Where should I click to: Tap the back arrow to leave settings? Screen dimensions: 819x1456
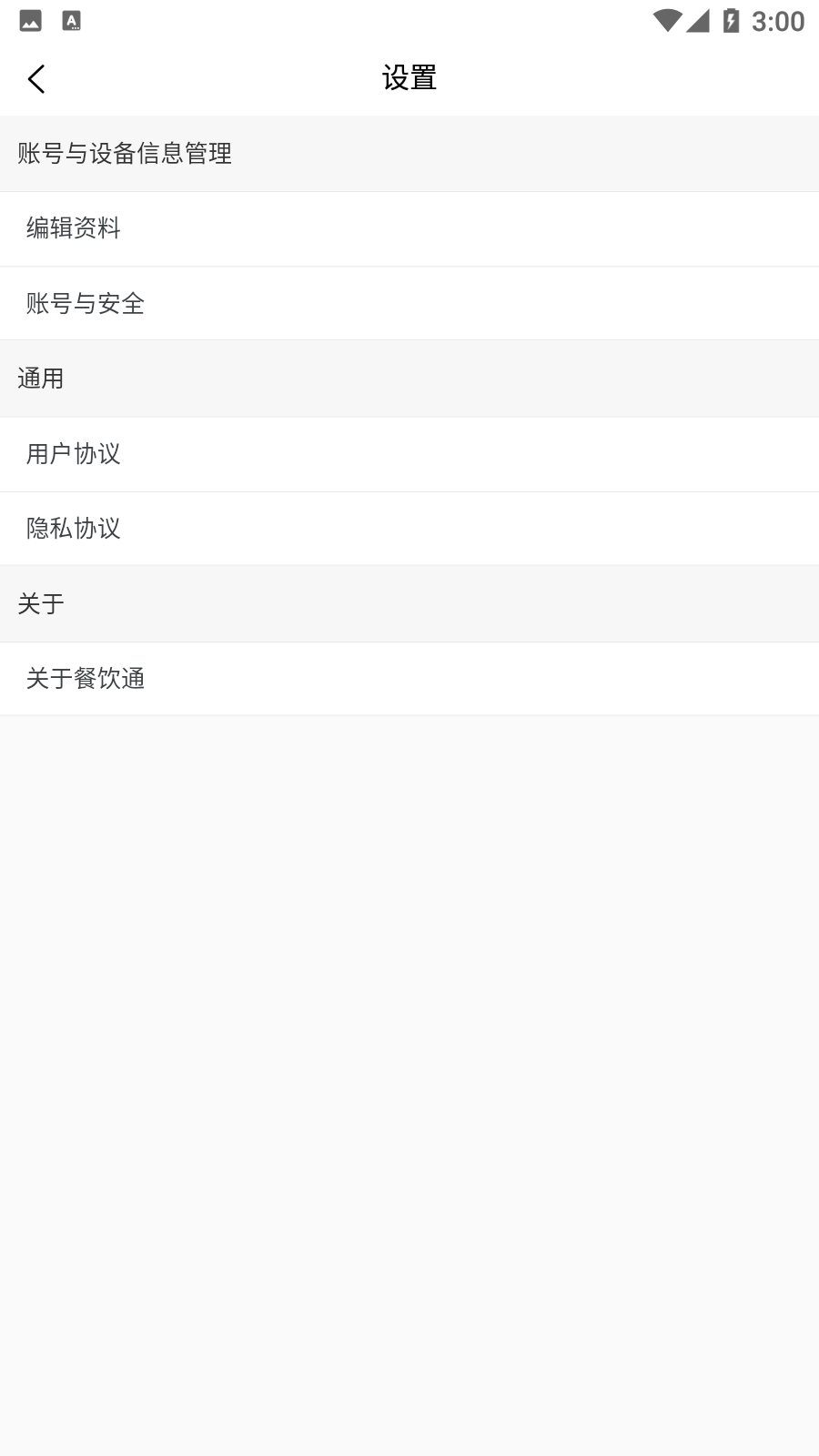pyautogui.click(x=36, y=77)
